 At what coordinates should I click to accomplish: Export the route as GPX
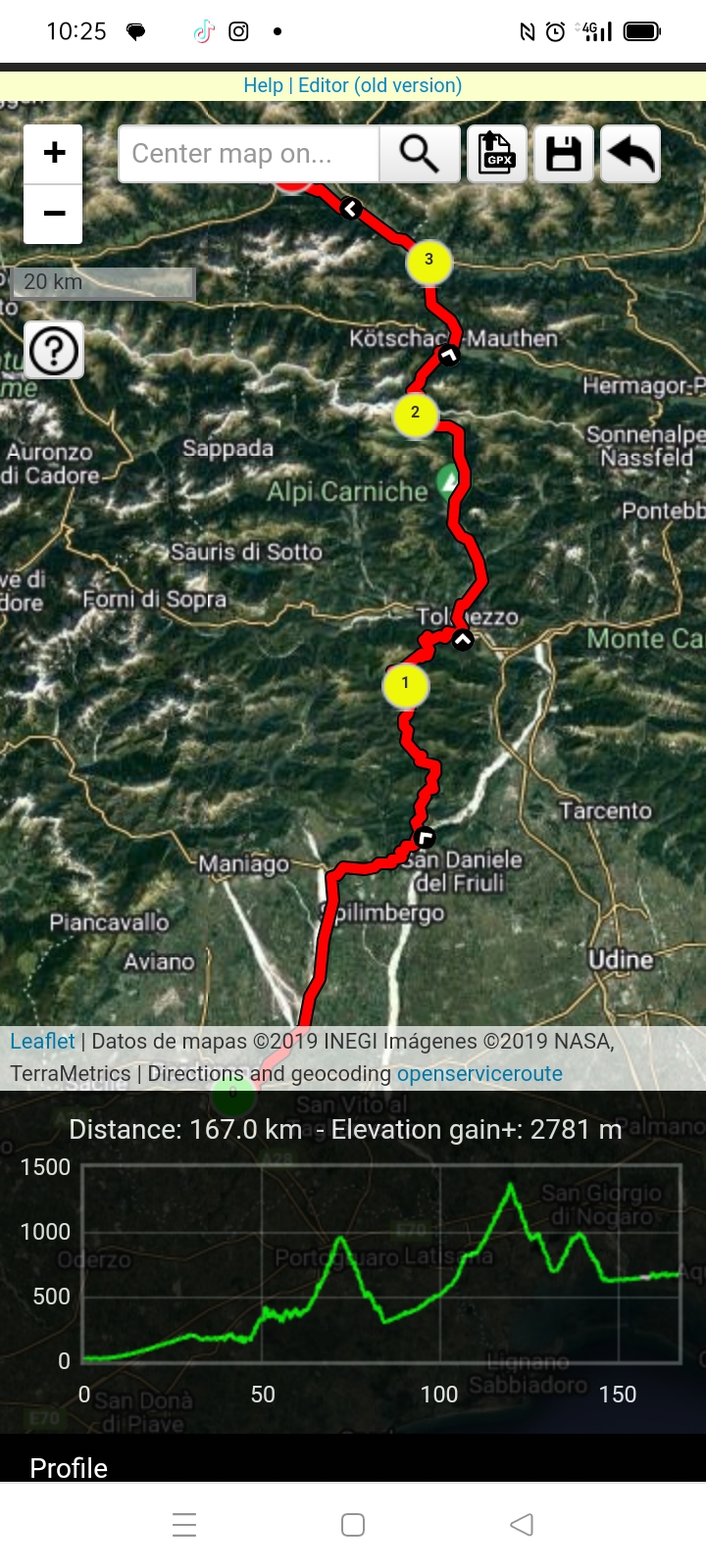point(497,154)
